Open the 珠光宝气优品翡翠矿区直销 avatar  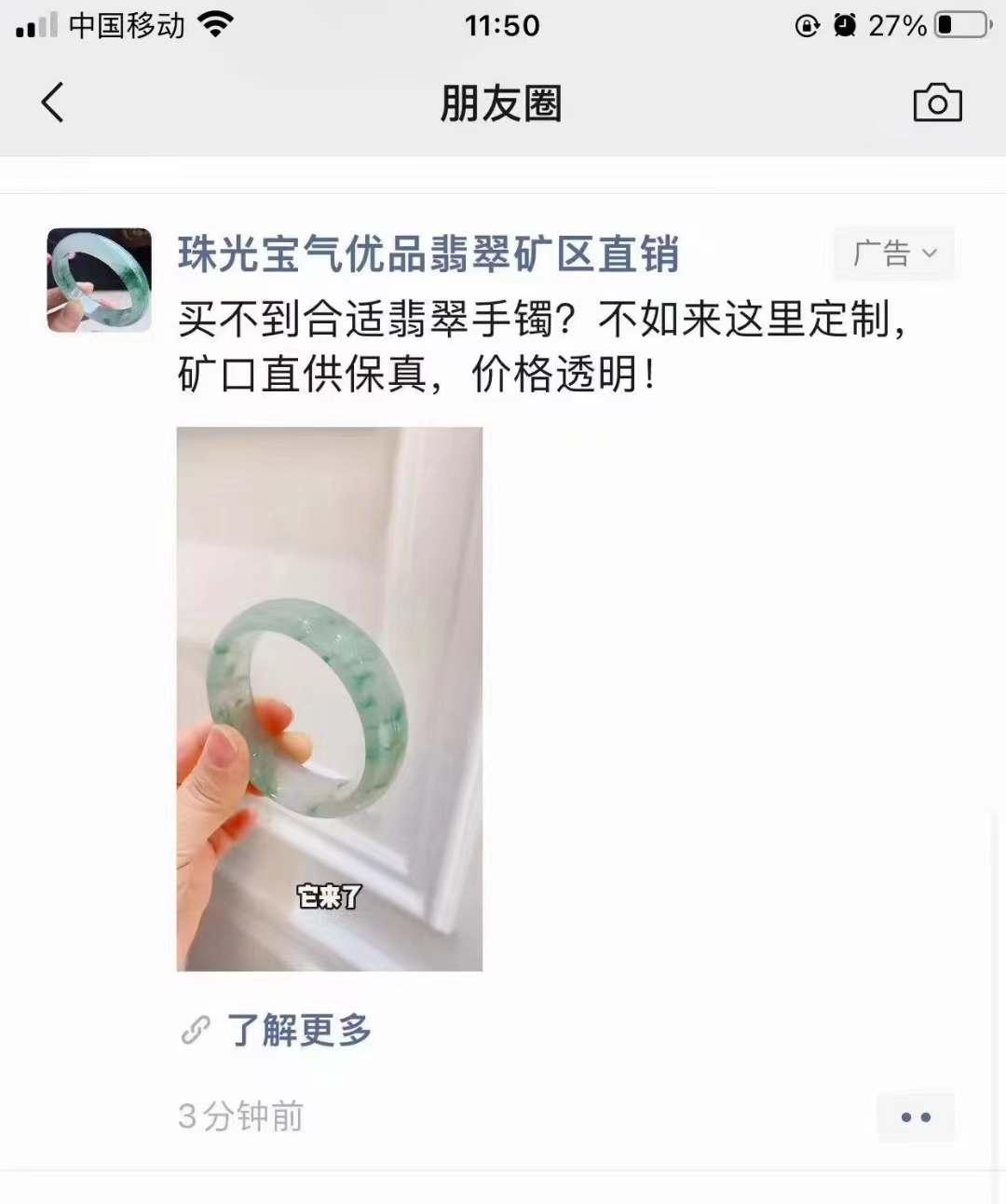pos(100,280)
